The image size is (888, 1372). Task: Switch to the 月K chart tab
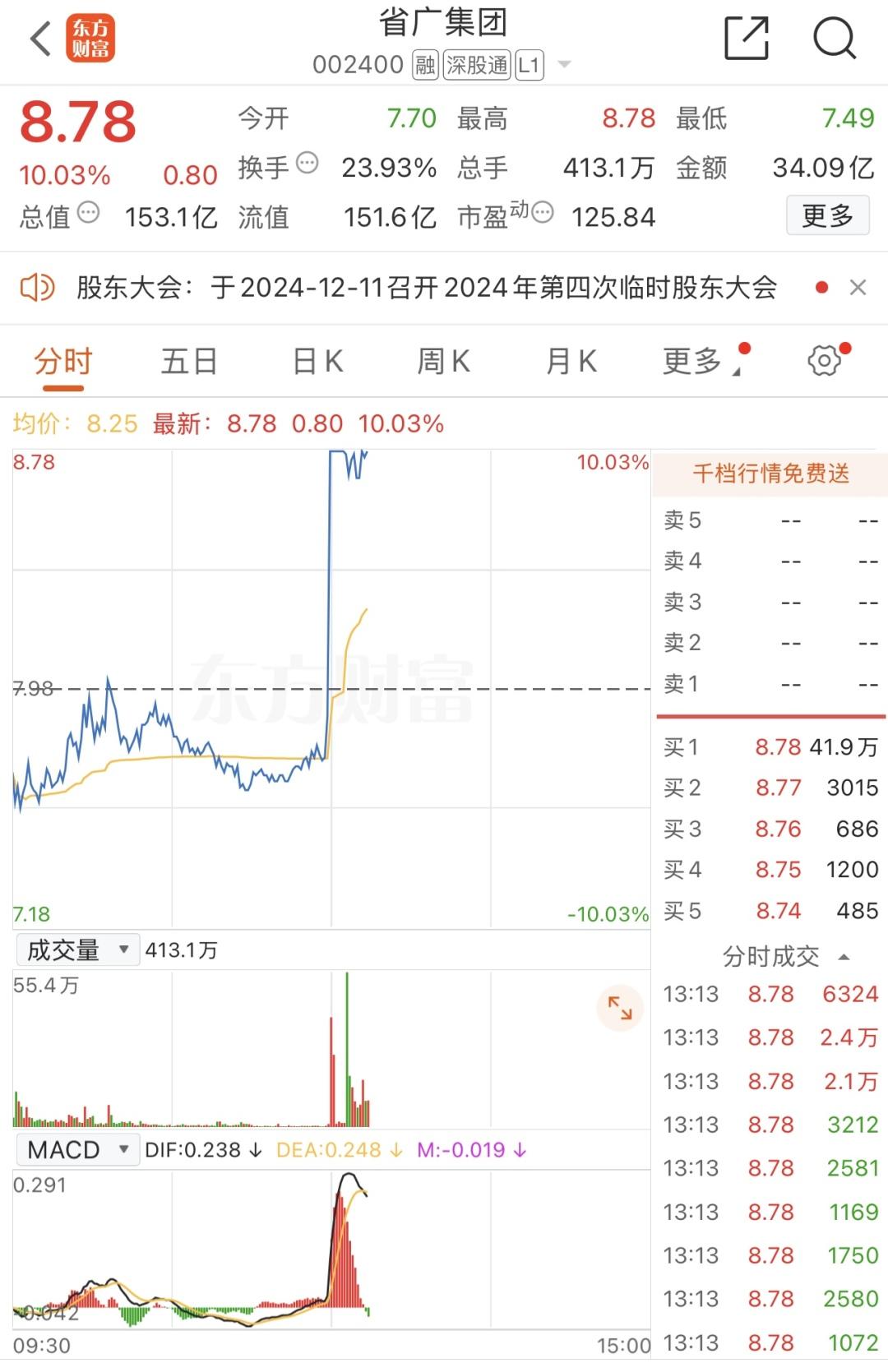coord(571,362)
